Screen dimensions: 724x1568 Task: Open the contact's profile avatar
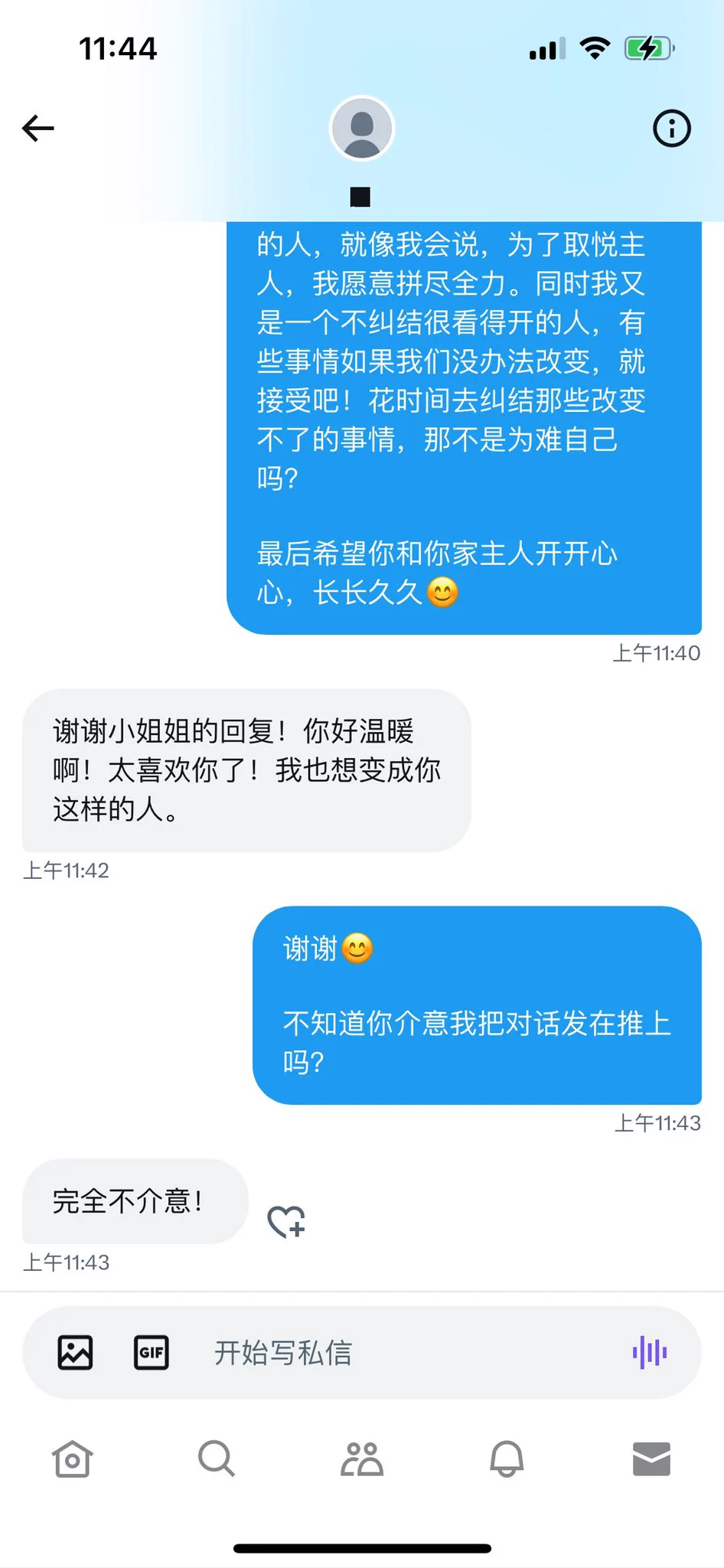[x=361, y=128]
